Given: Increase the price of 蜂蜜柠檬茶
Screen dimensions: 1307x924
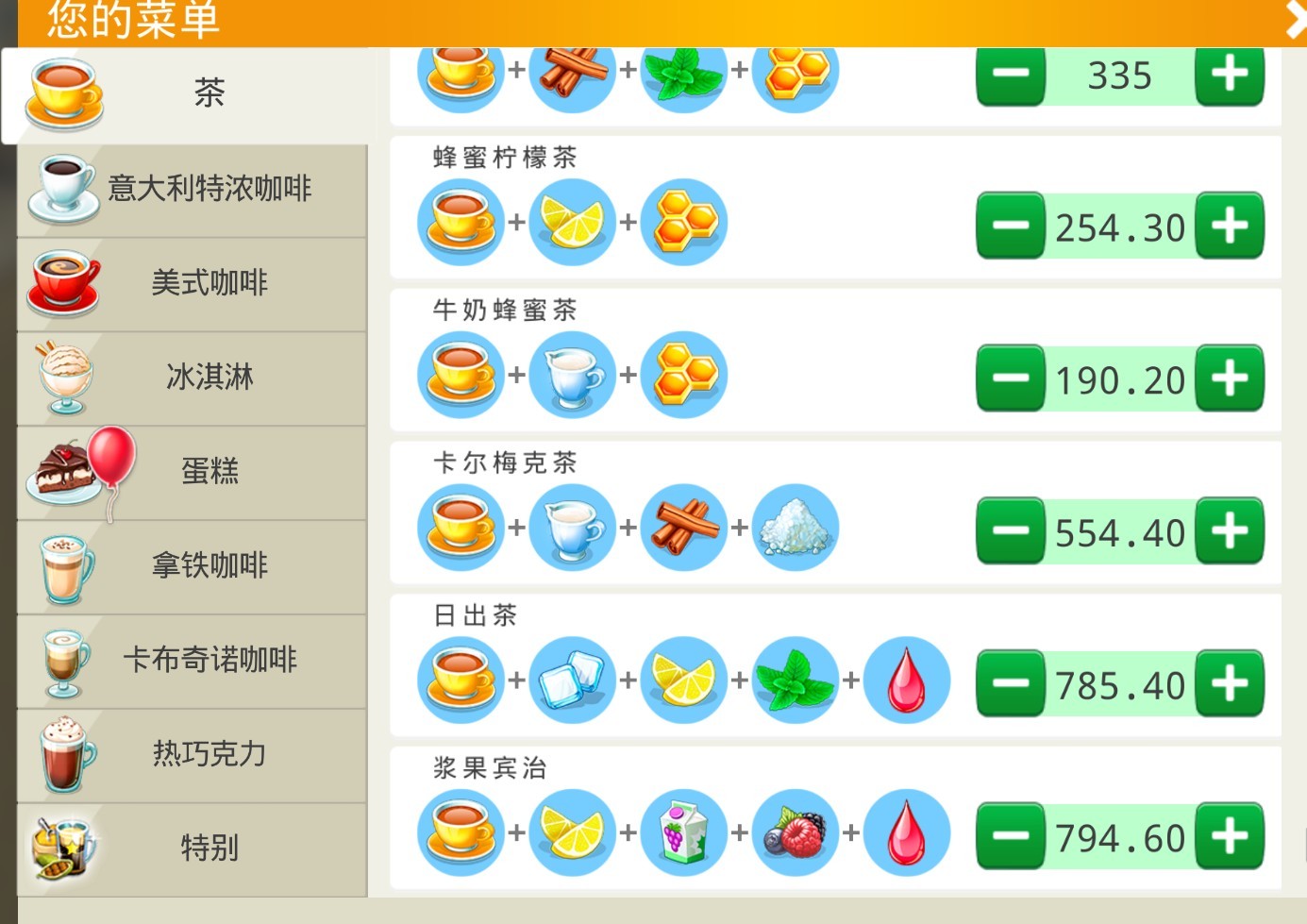Looking at the screenshot, I should [x=1229, y=227].
